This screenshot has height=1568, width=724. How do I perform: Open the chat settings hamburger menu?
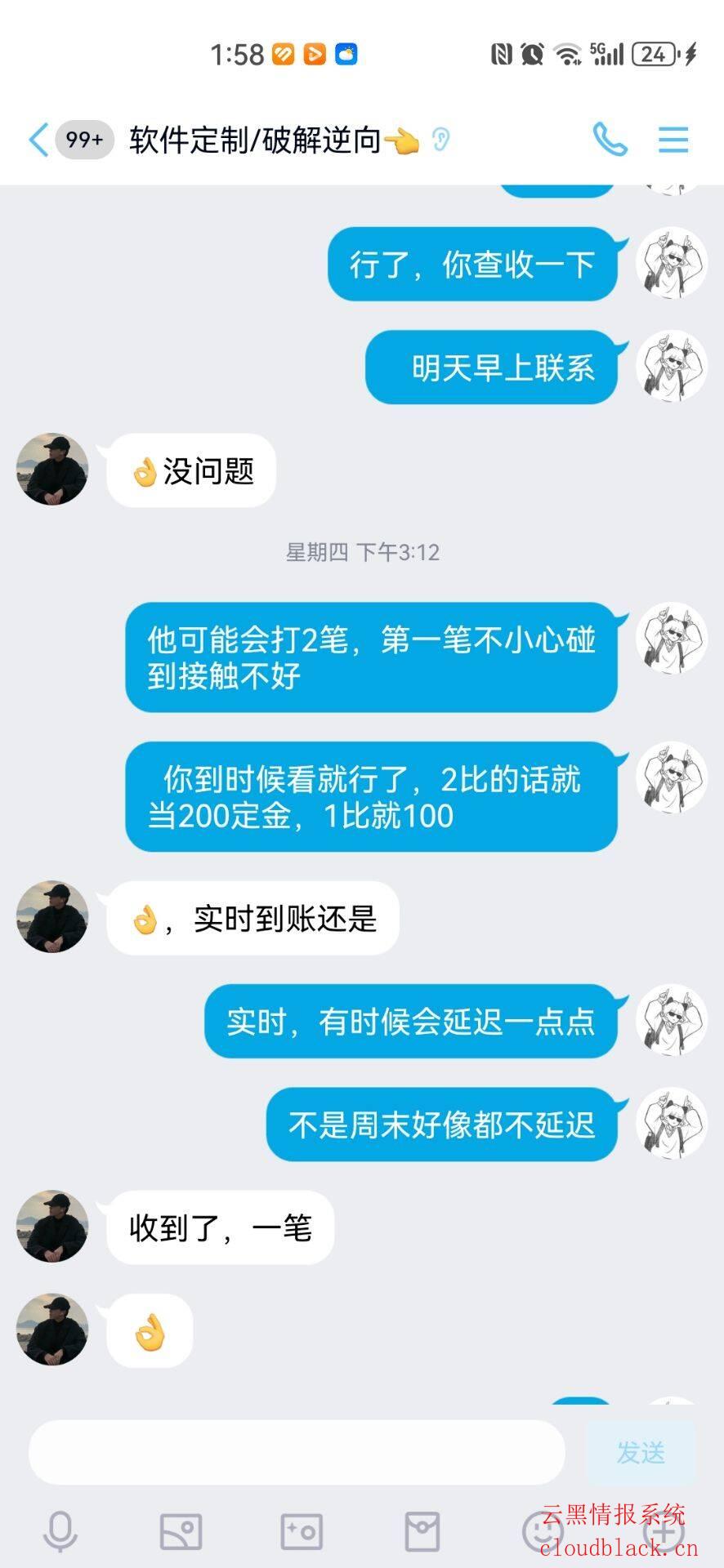pyautogui.click(x=673, y=140)
